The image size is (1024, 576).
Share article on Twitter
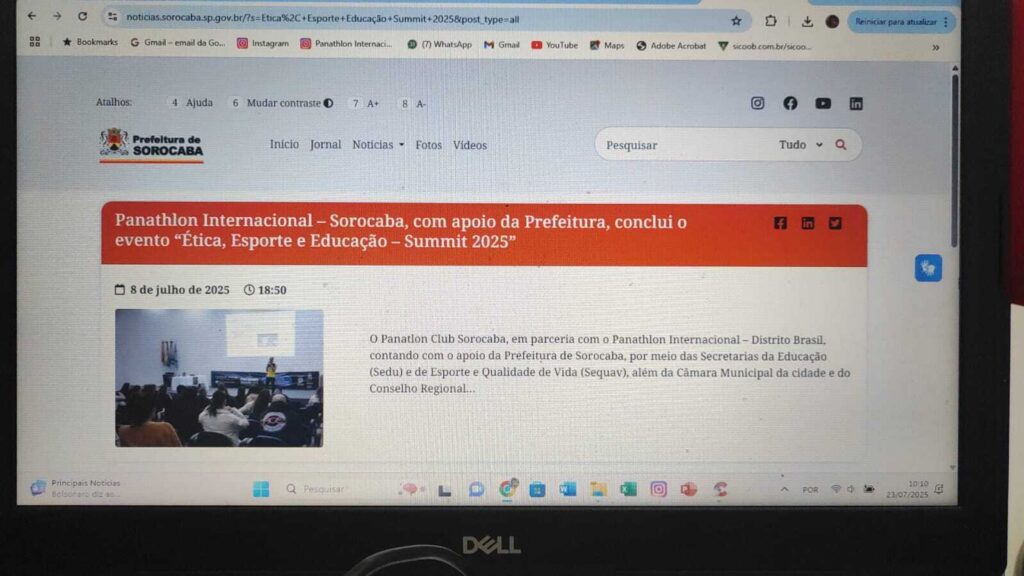tap(835, 223)
